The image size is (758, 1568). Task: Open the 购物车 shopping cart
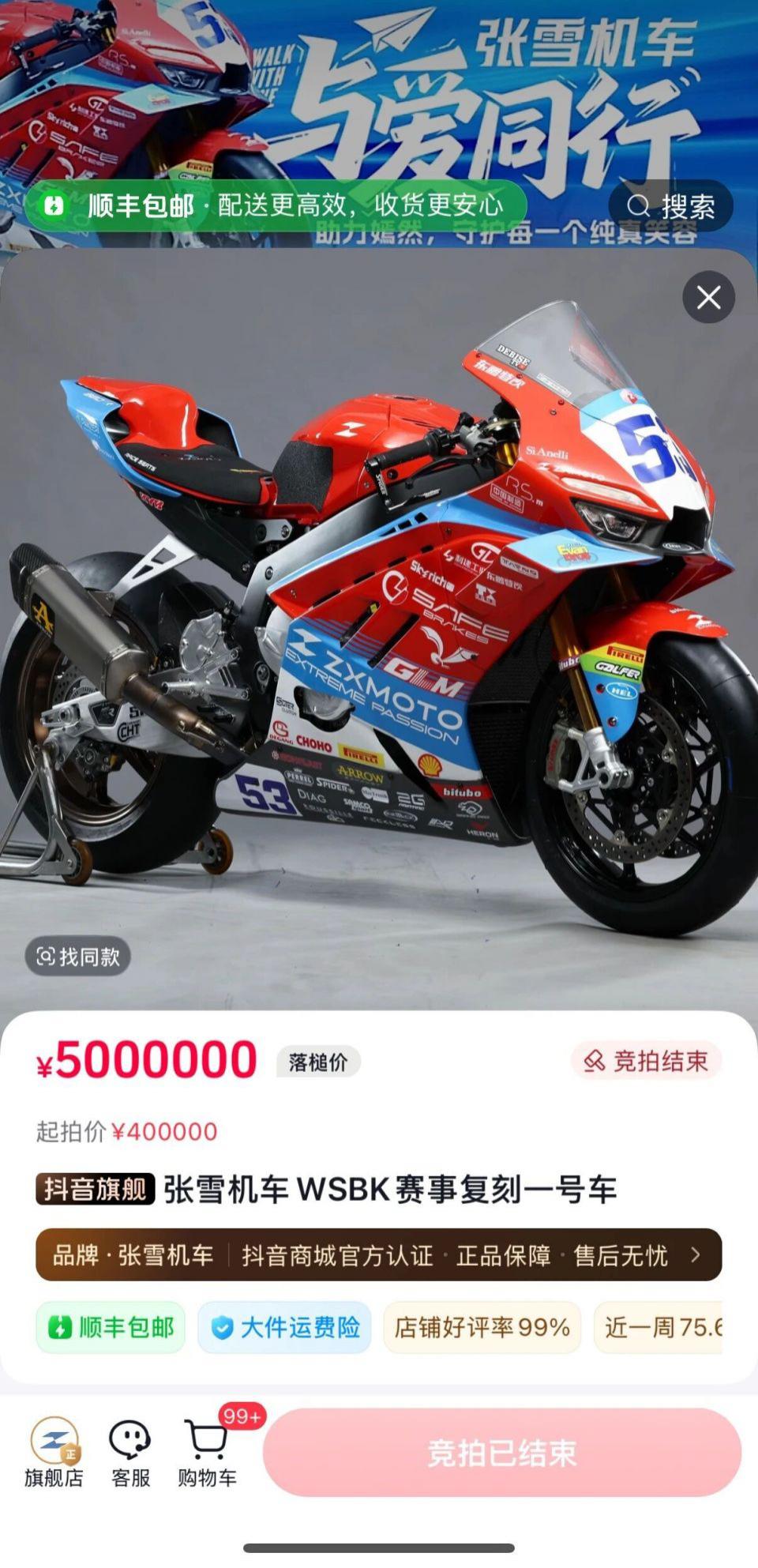(x=207, y=1453)
